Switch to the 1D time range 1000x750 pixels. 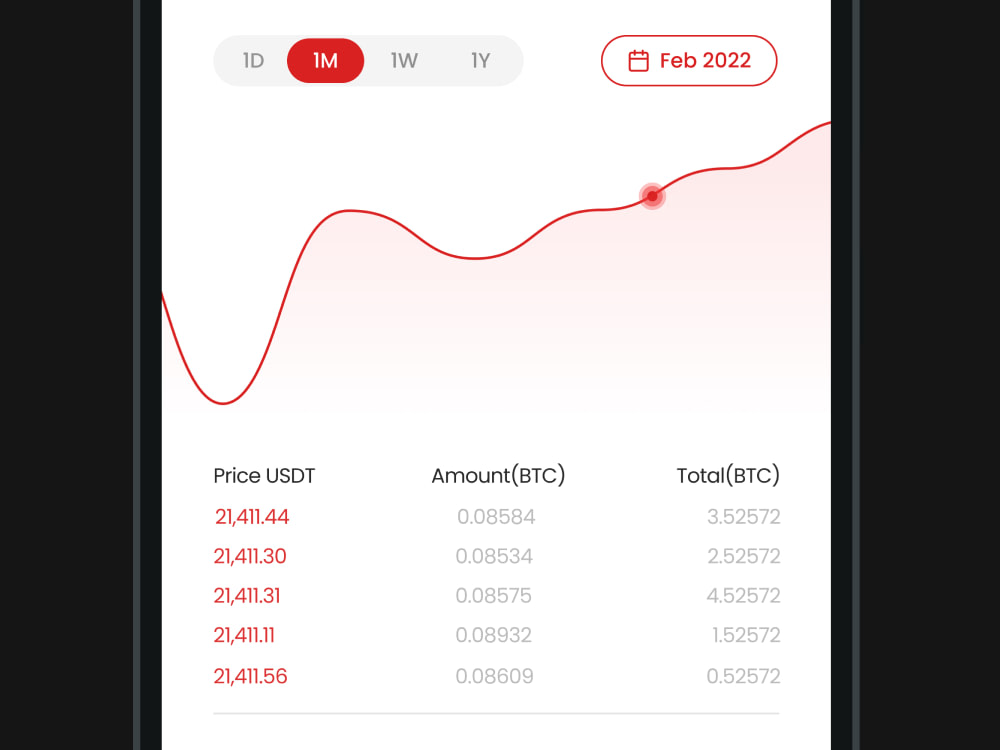coord(253,61)
